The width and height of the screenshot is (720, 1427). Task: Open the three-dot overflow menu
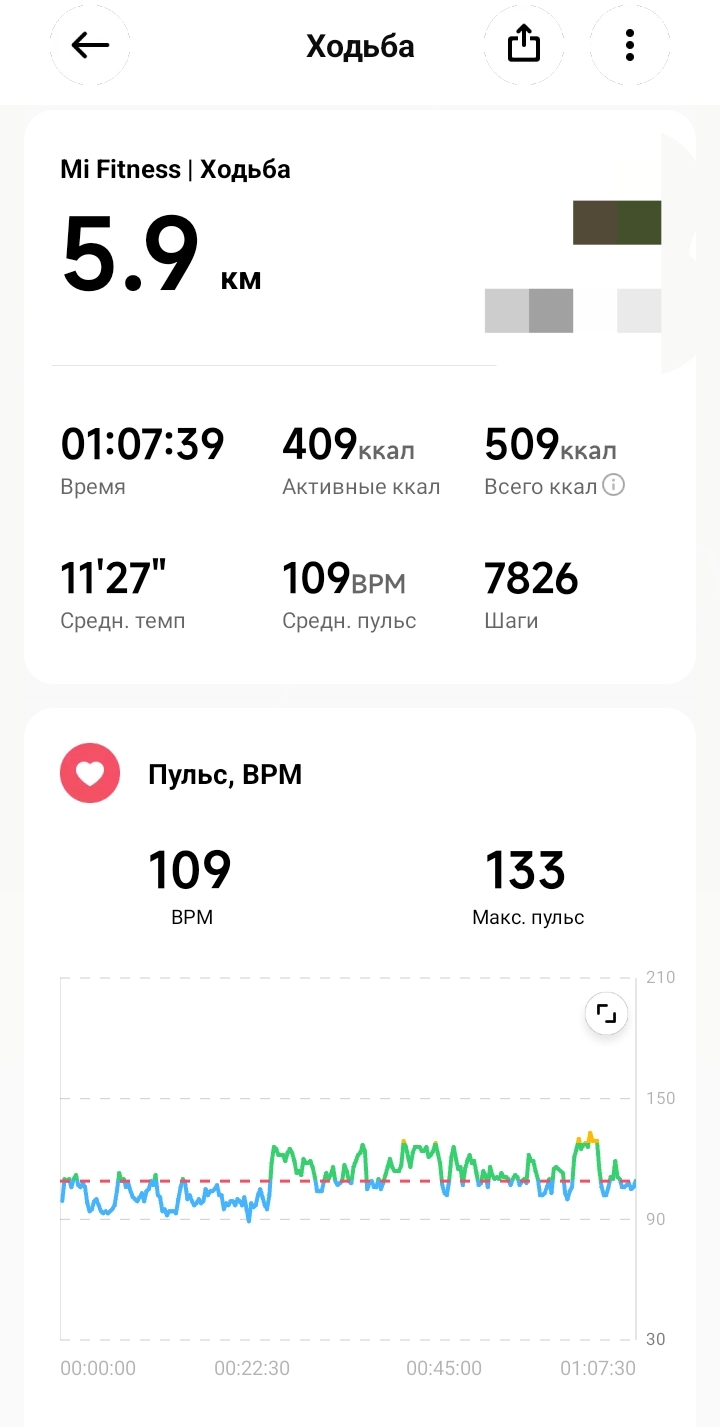coord(629,45)
